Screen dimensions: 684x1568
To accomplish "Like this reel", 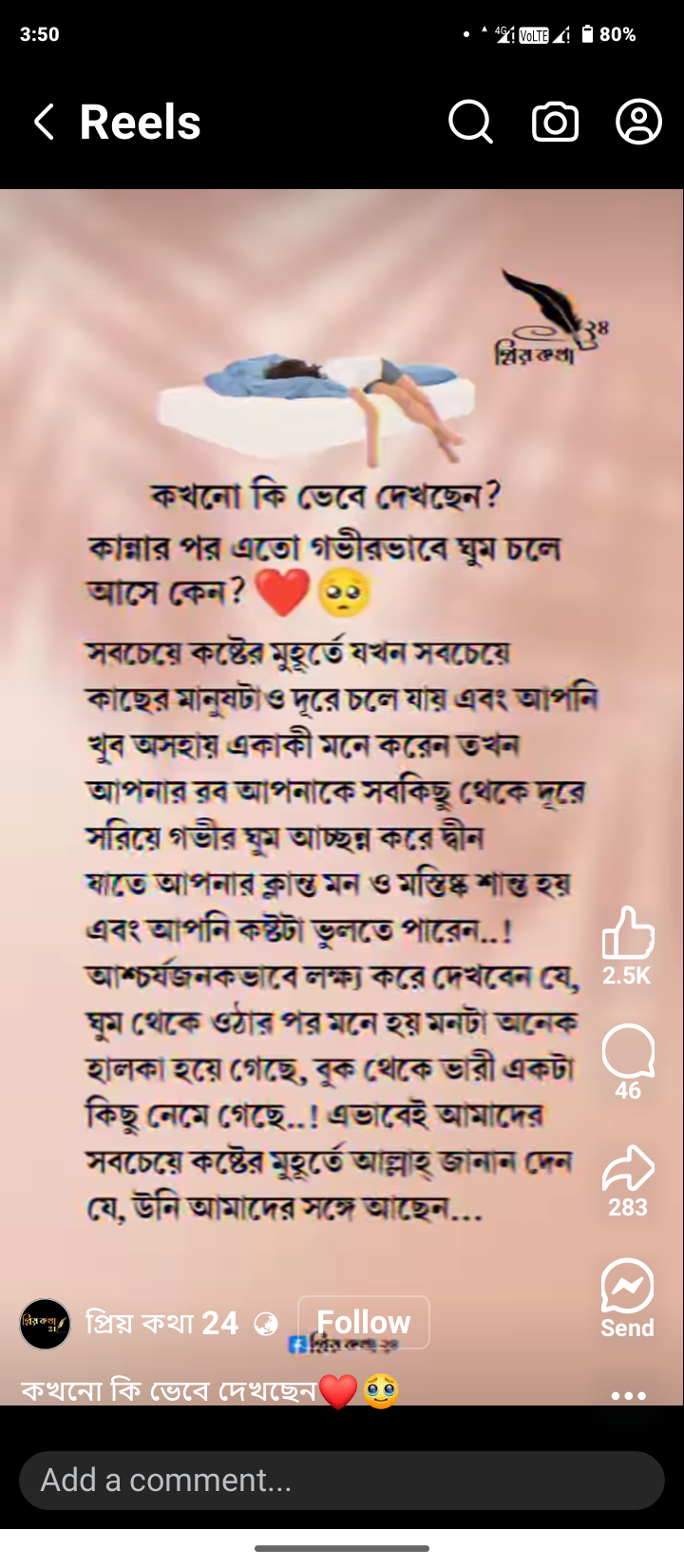I will point(628,933).
